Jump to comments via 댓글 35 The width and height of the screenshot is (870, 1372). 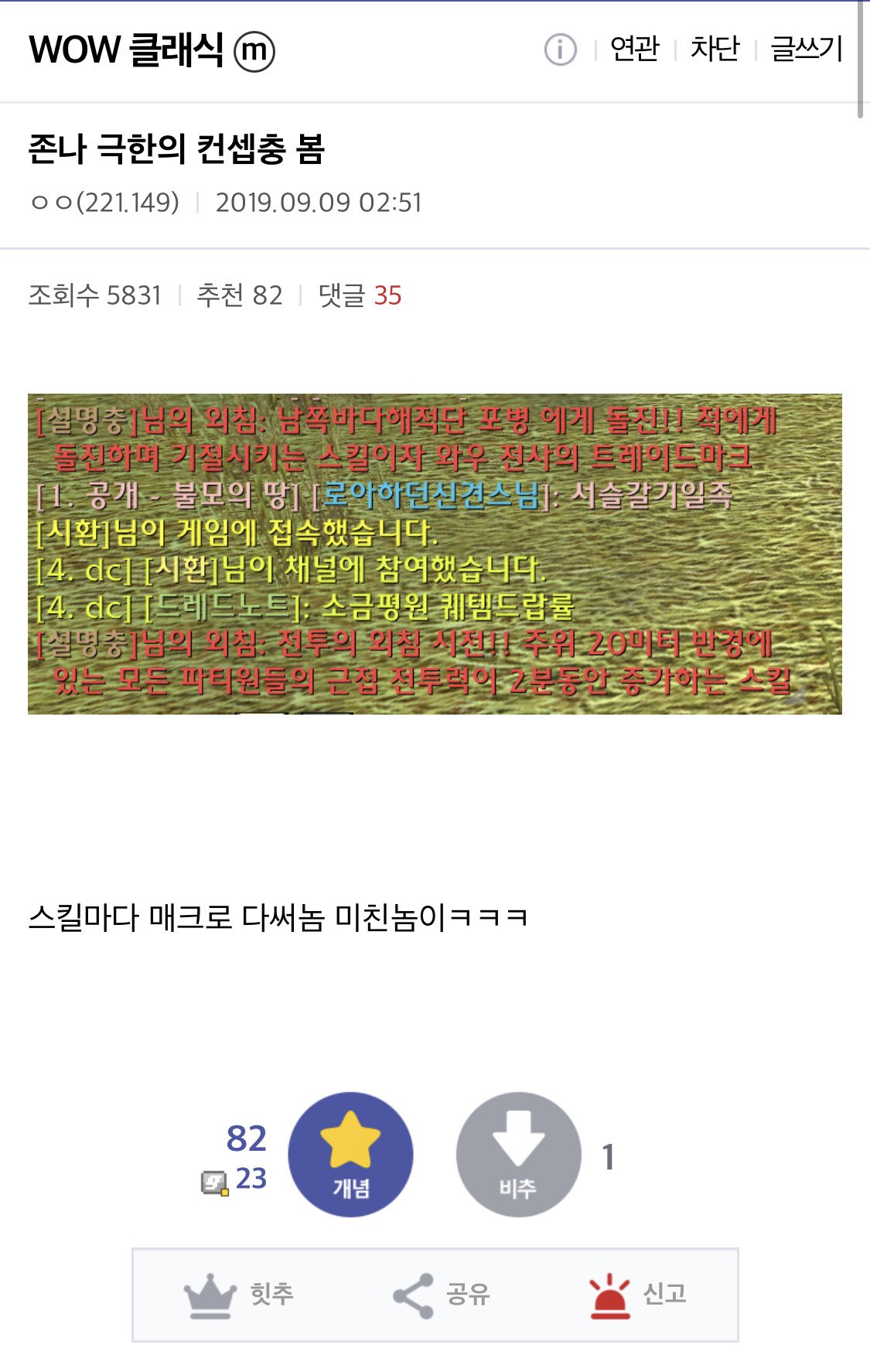tap(360, 295)
